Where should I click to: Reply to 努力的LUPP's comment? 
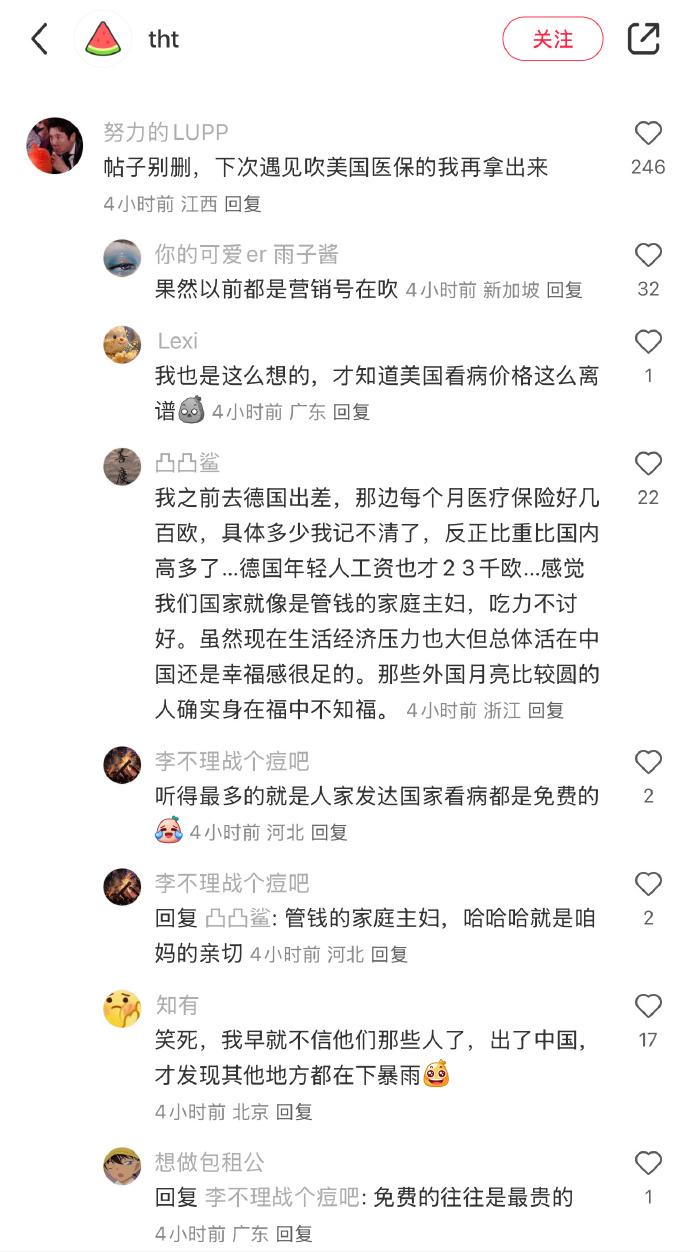coord(243,204)
